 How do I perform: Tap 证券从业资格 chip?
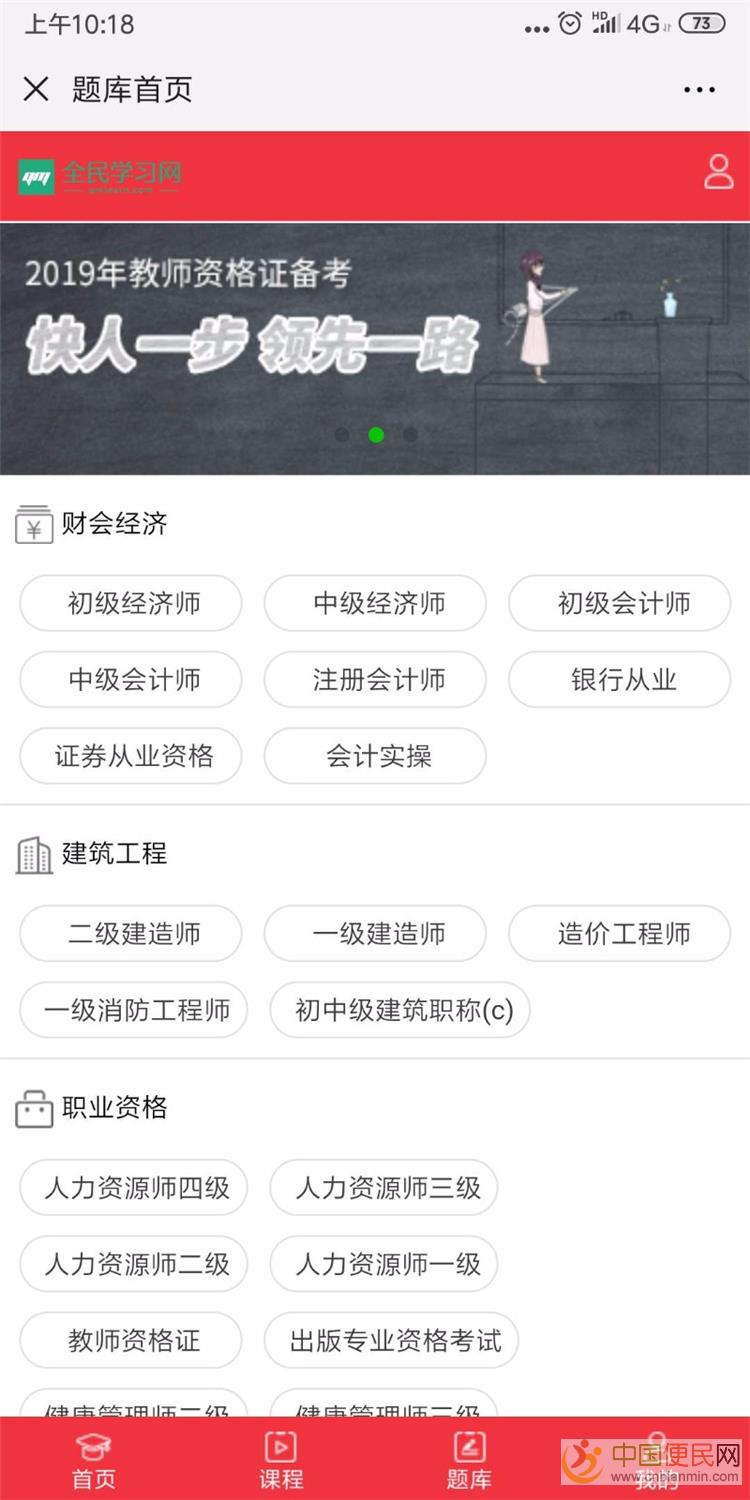[x=131, y=756]
